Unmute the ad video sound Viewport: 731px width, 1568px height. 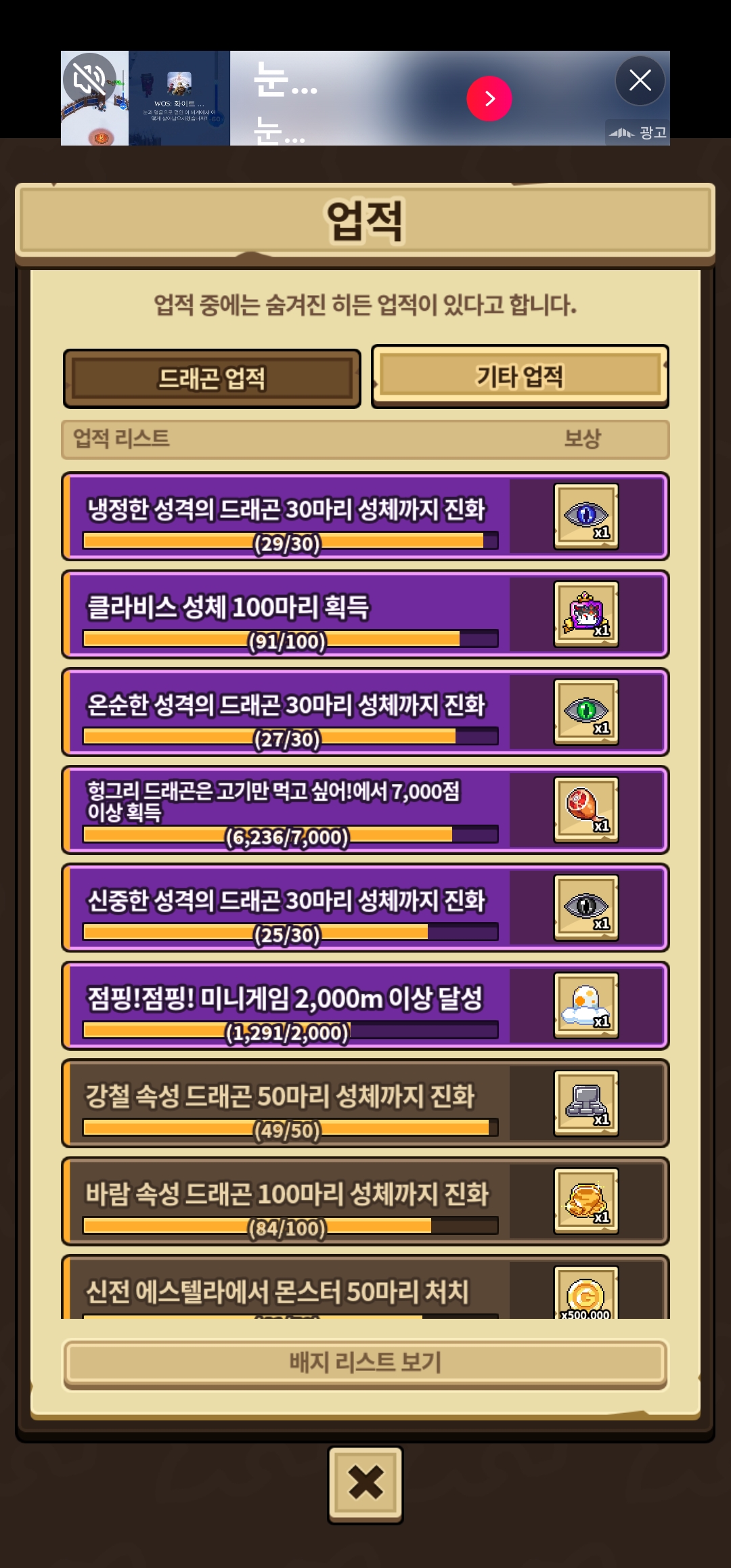point(89,79)
